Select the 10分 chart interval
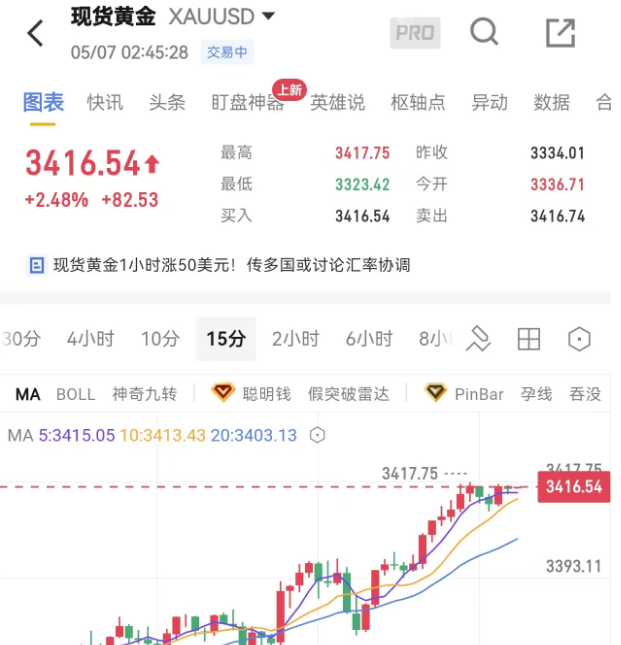 coord(160,339)
